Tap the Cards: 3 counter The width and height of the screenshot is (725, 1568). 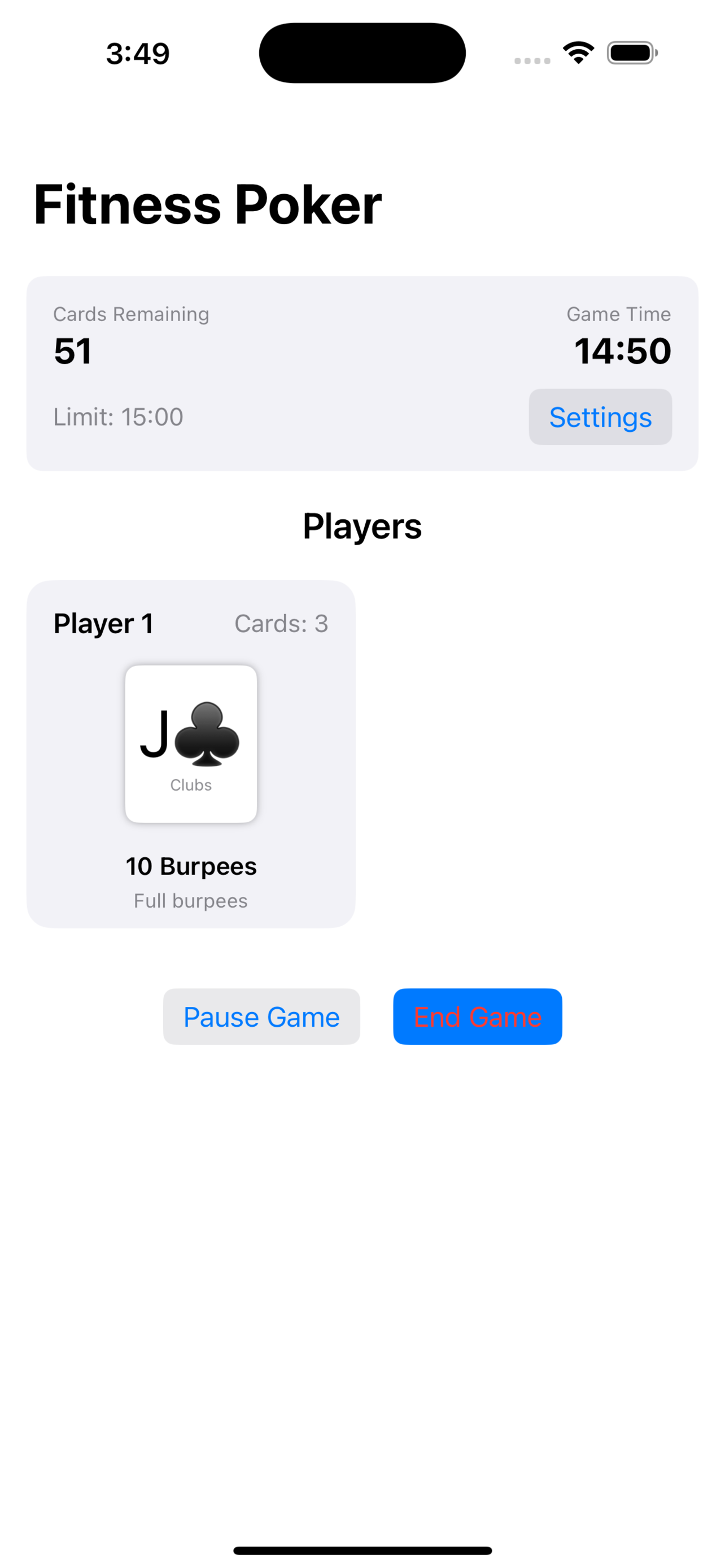tap(281, 623)
